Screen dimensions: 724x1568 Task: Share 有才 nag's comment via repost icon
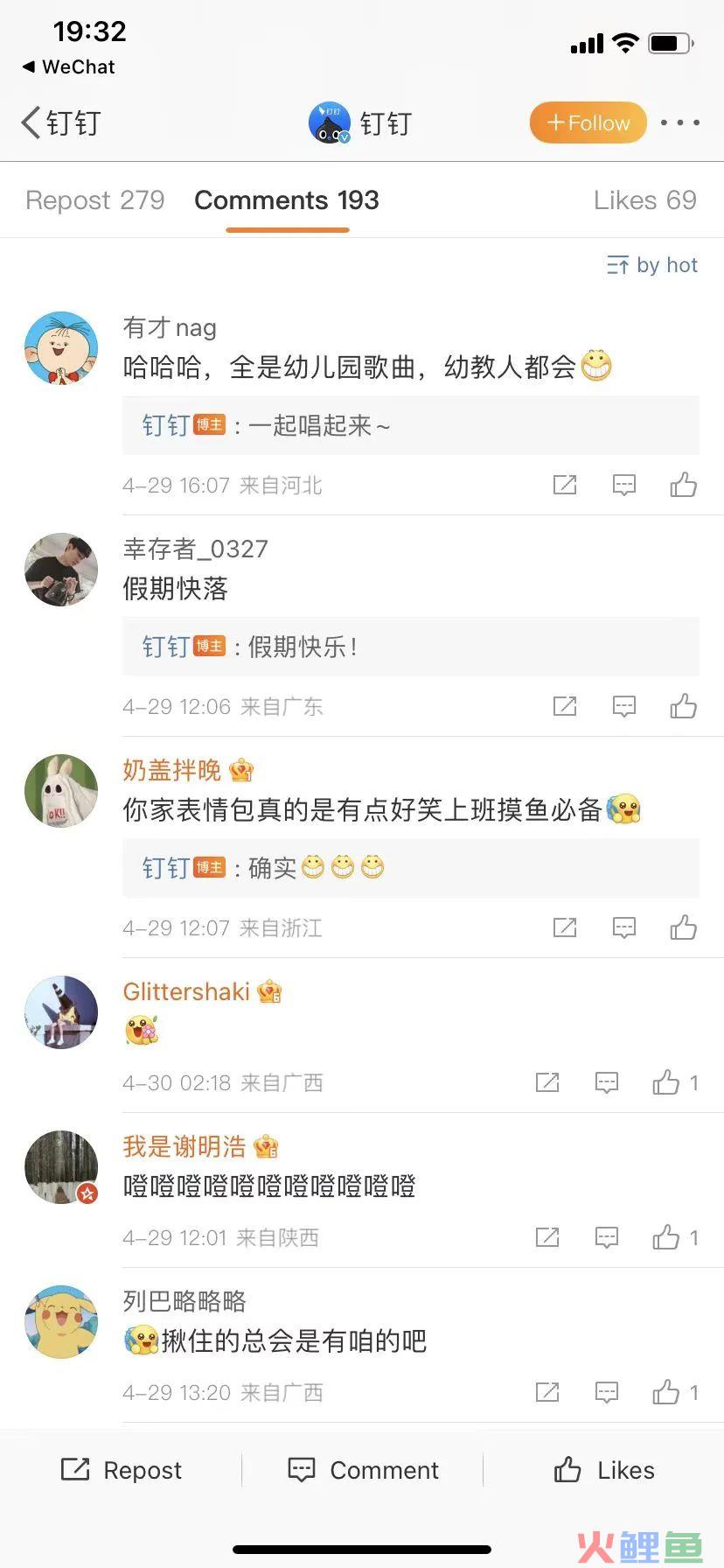tap(565, 485)
